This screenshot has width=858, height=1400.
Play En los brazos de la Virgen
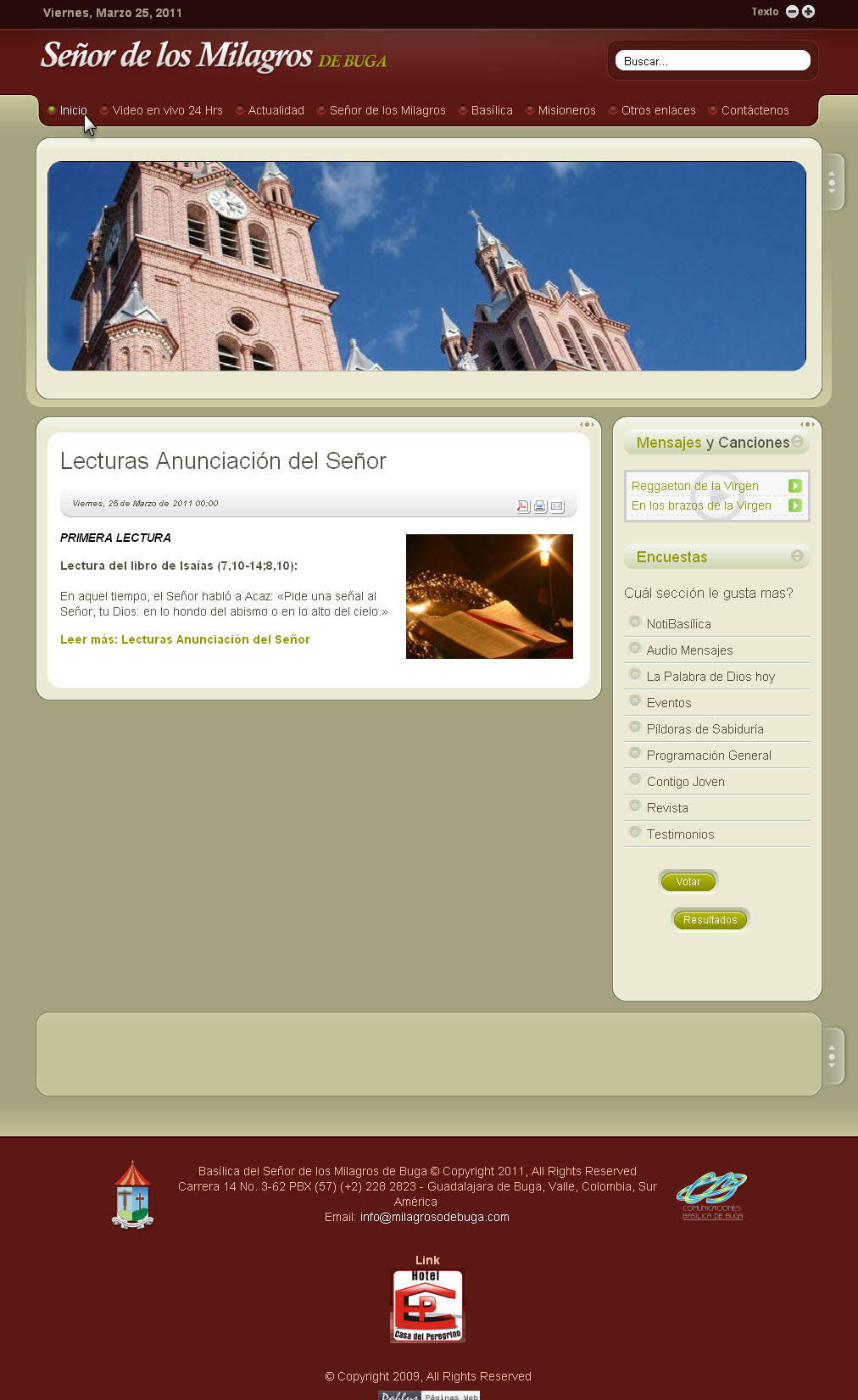[795, 505]
